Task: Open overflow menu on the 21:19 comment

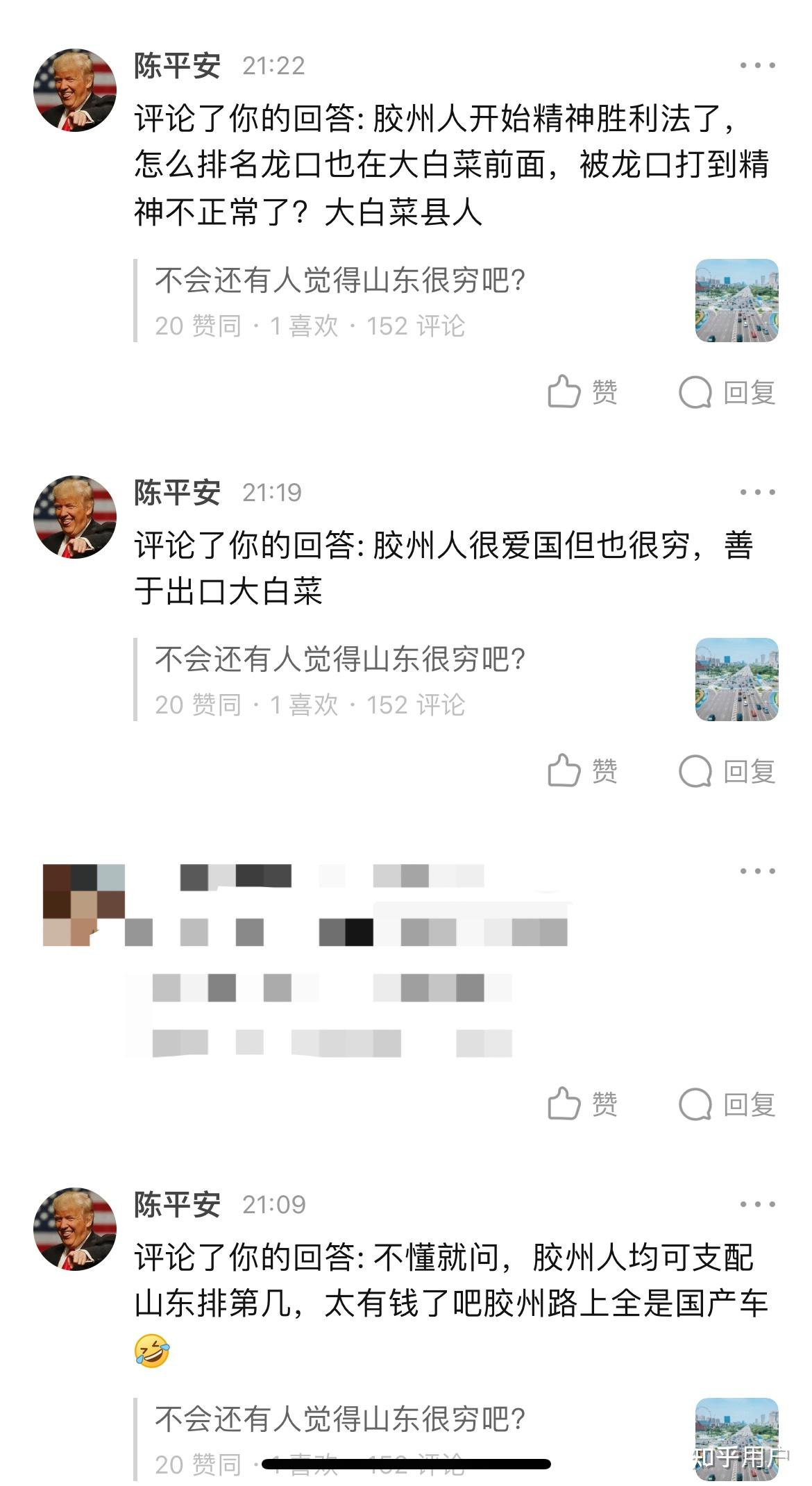Action: pos(756,492)
